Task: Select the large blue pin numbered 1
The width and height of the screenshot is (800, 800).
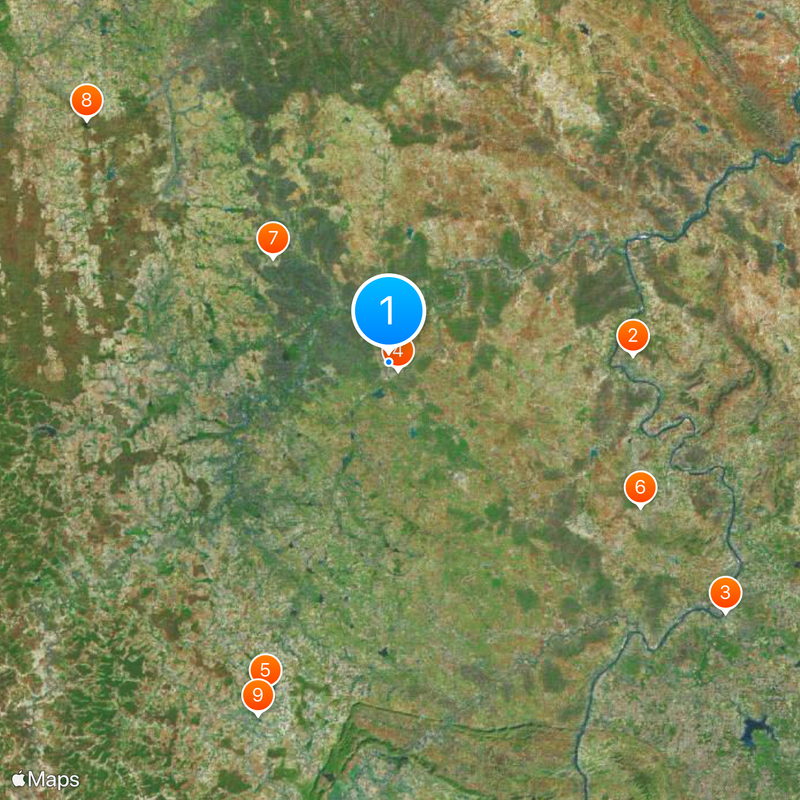Action: click(x=389, y=310)
